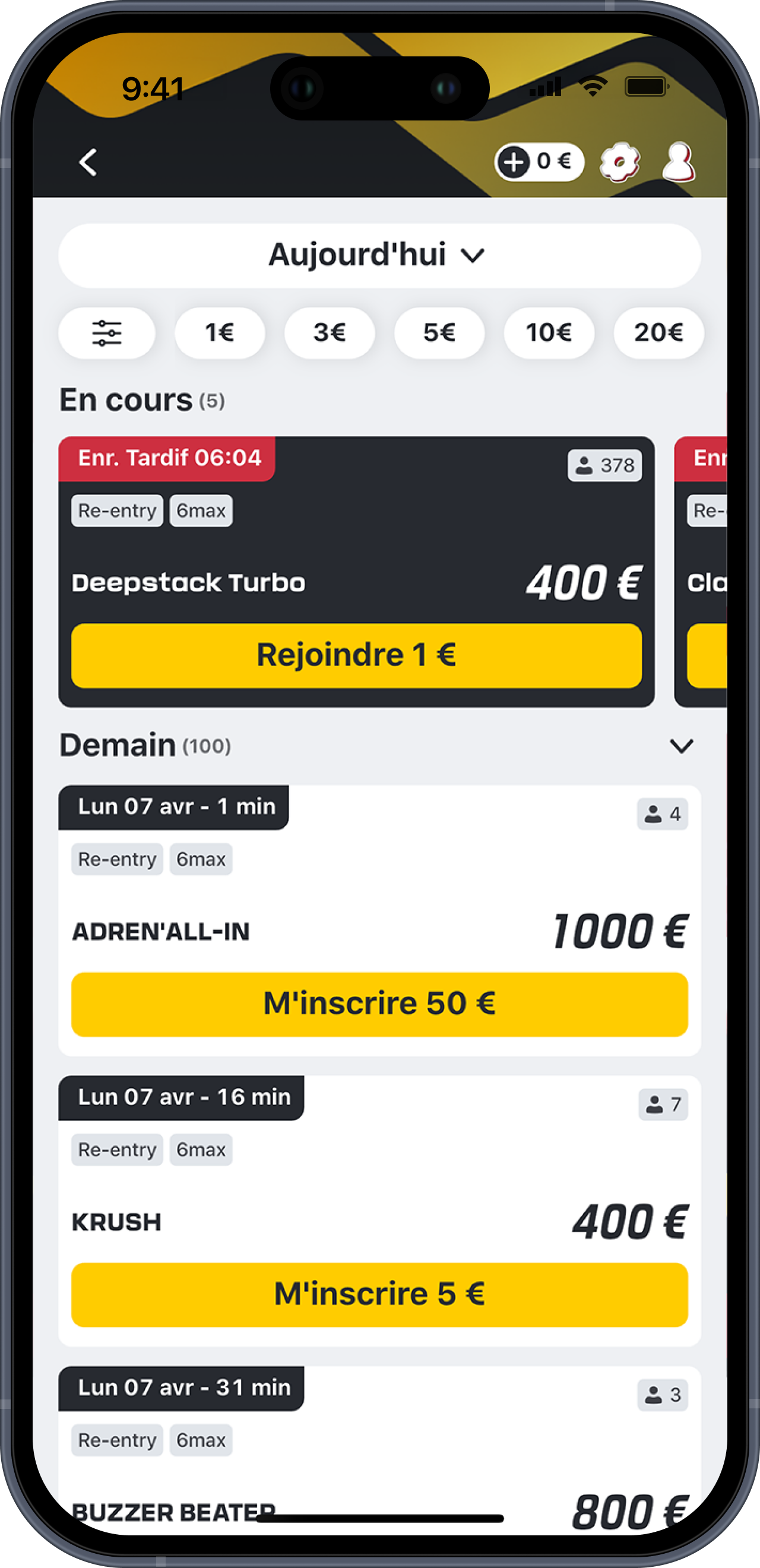Open the user profile icon
This screenshot has height=1568, width=760.
pos(679,162)
